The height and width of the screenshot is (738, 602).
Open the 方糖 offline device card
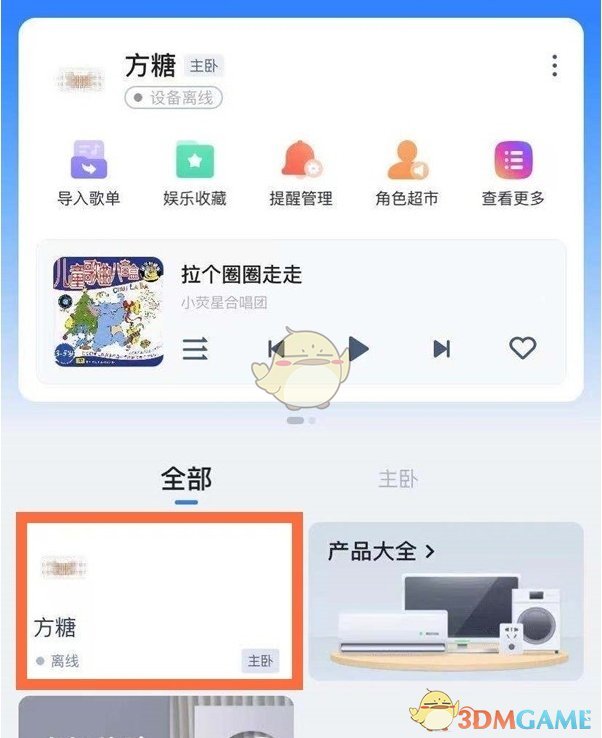pos(158,602)
